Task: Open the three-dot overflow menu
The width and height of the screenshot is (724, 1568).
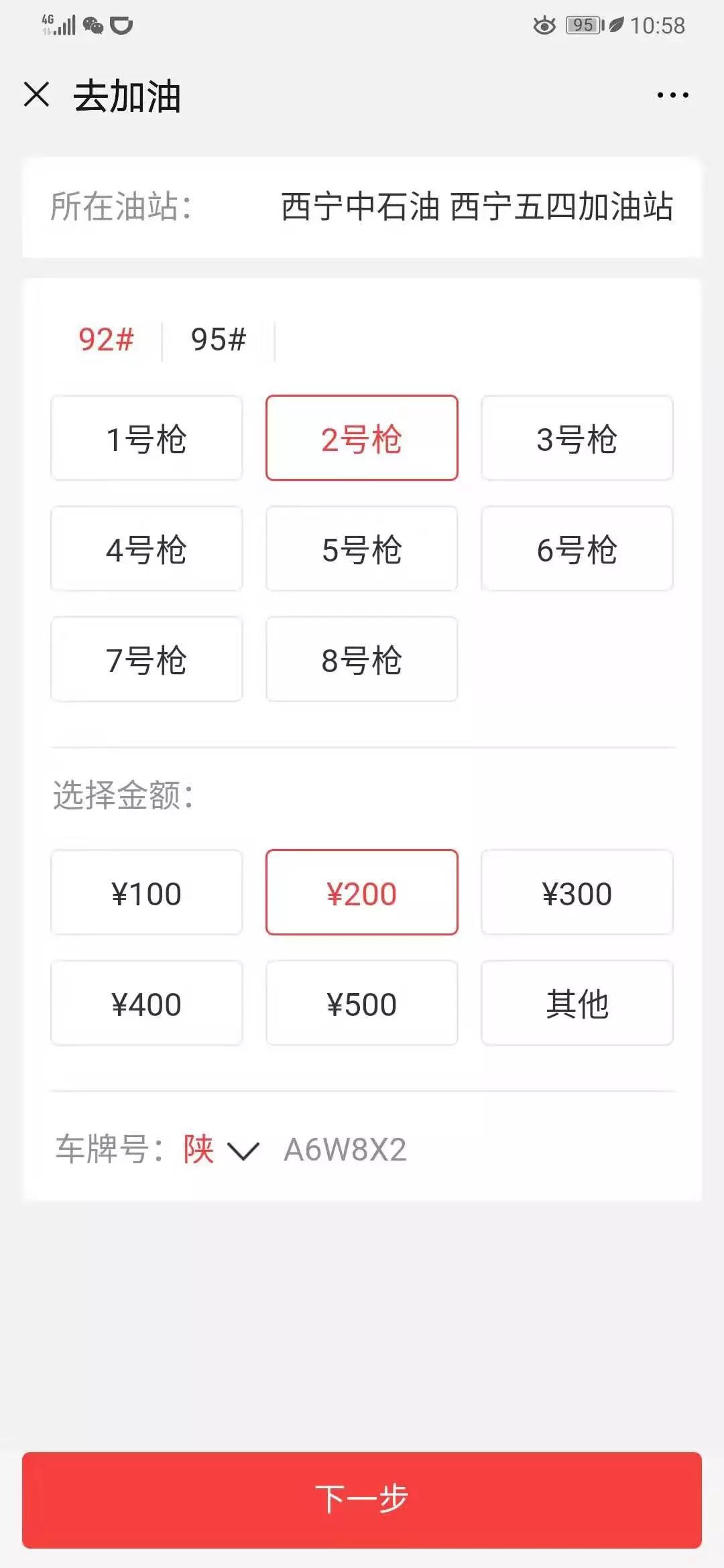Action: coord(672,95)
